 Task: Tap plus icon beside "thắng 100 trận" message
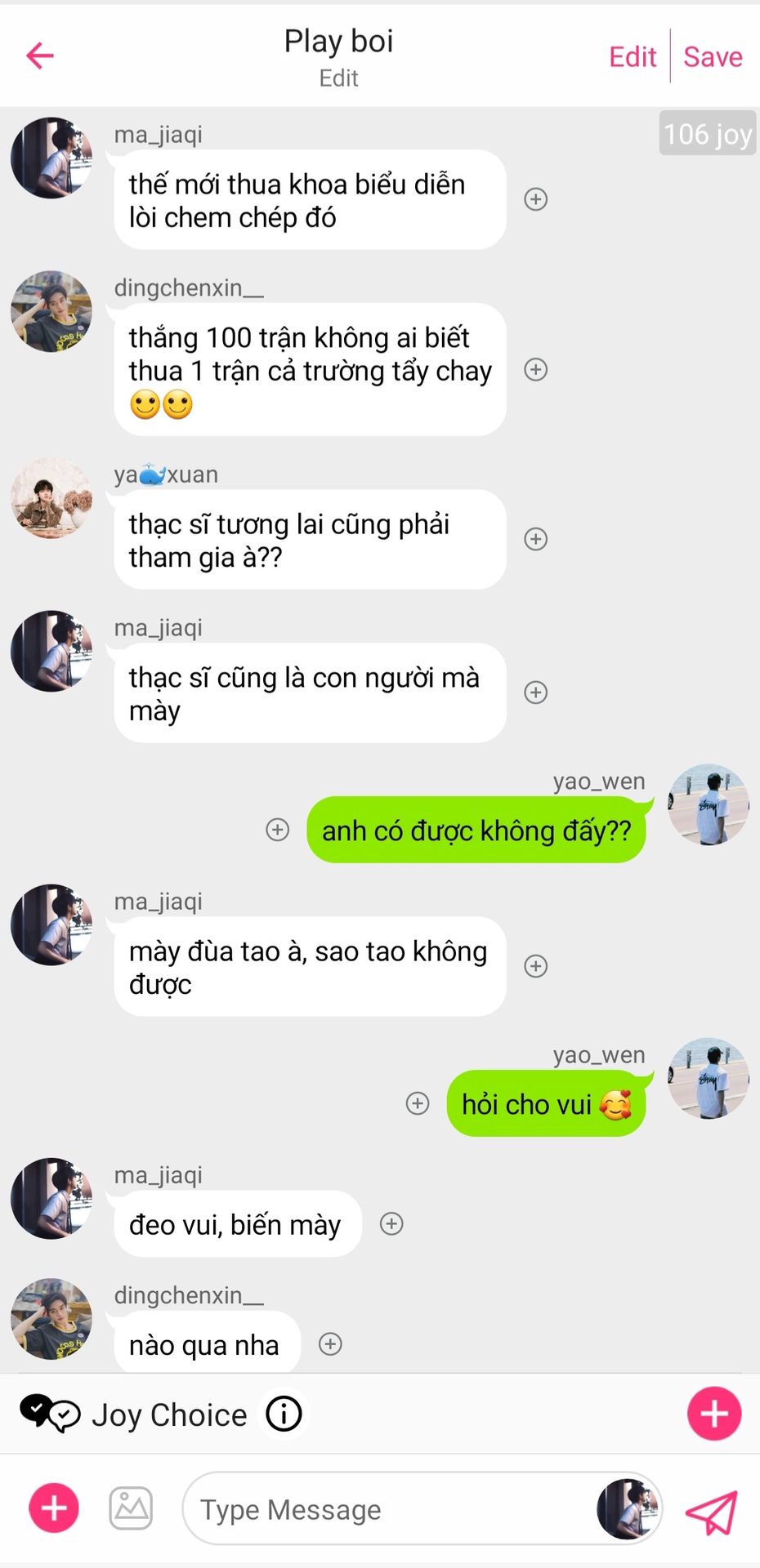click(x=535, y=369)
